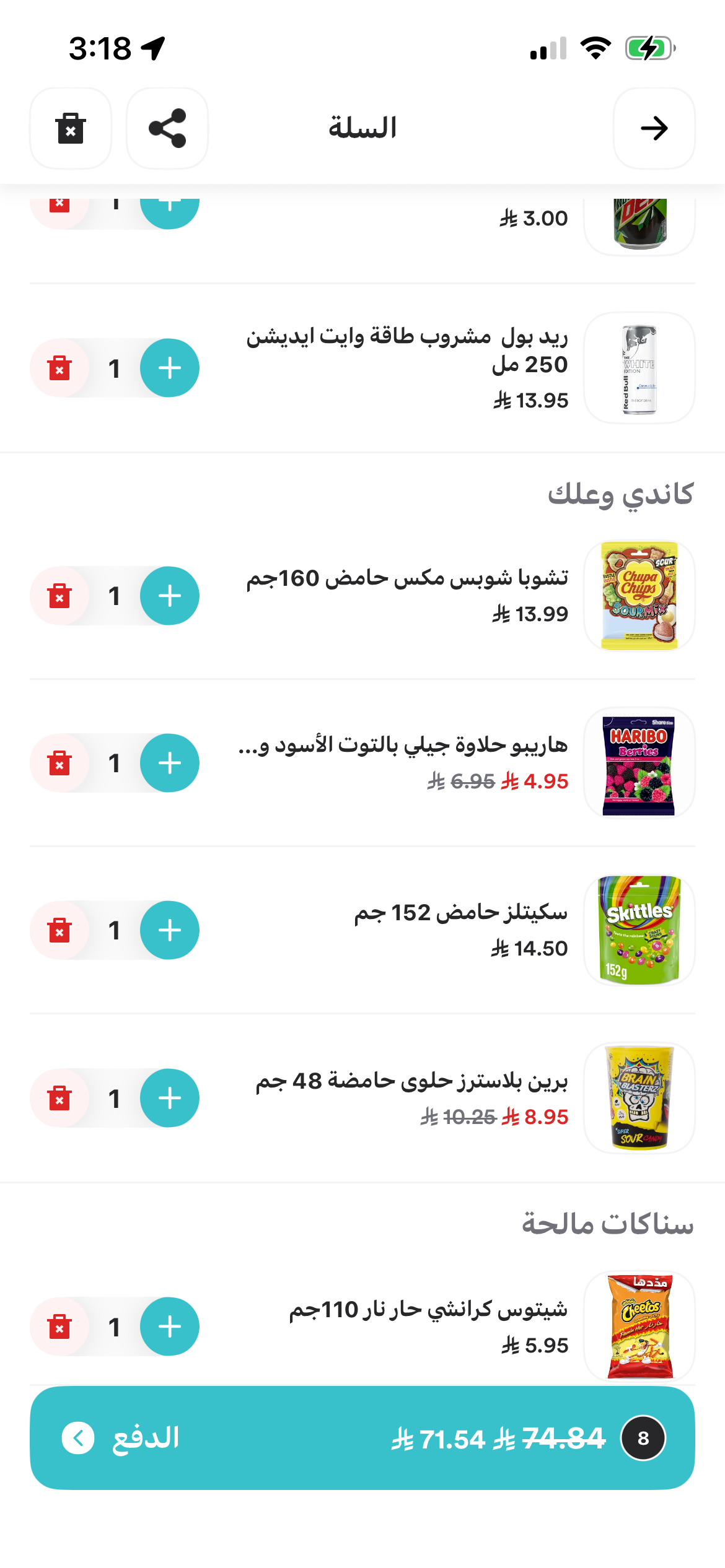The width and height of the screenshot is (725, 1568).
Task: View the Haribo Berries product picture
Action: [x=639, y=763]
